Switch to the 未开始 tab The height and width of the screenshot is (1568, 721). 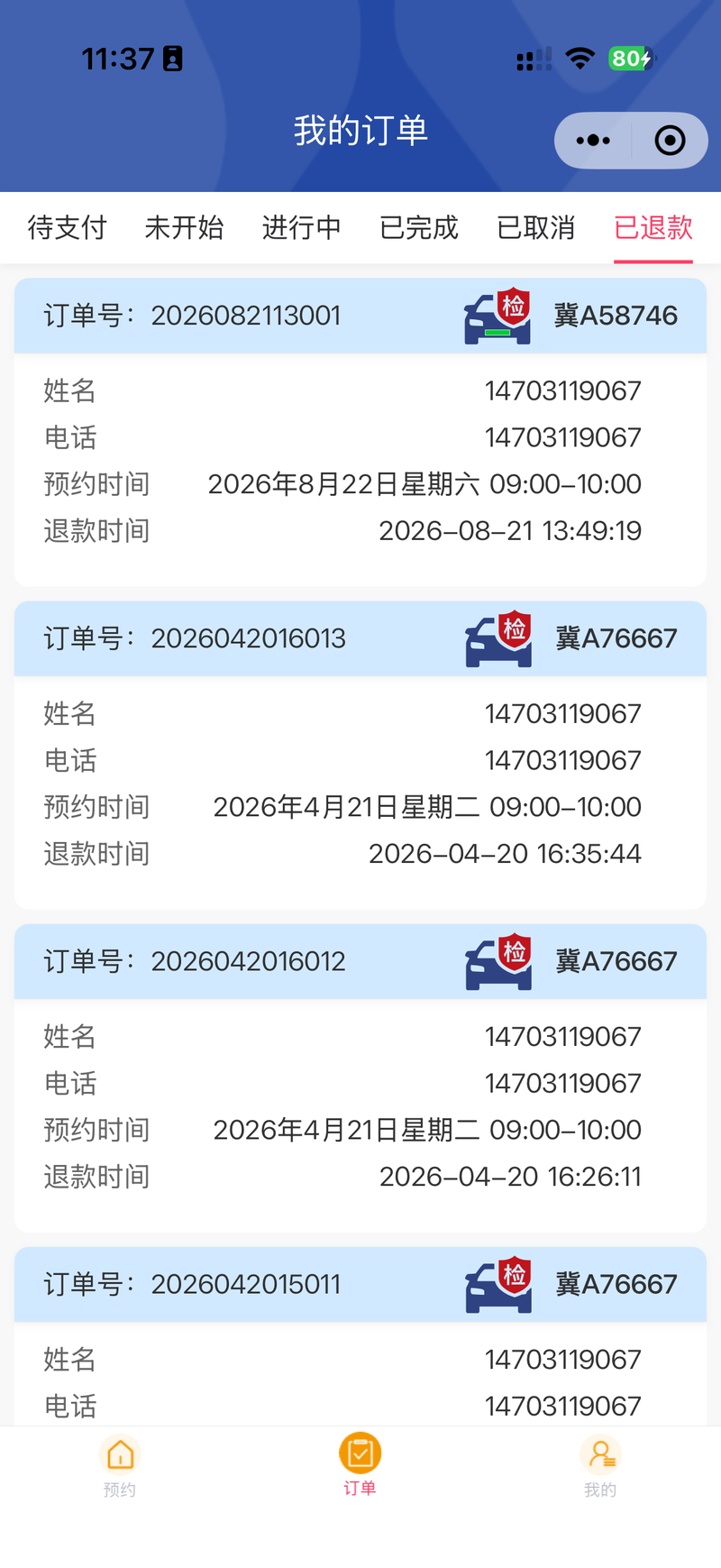coord(185,227)
